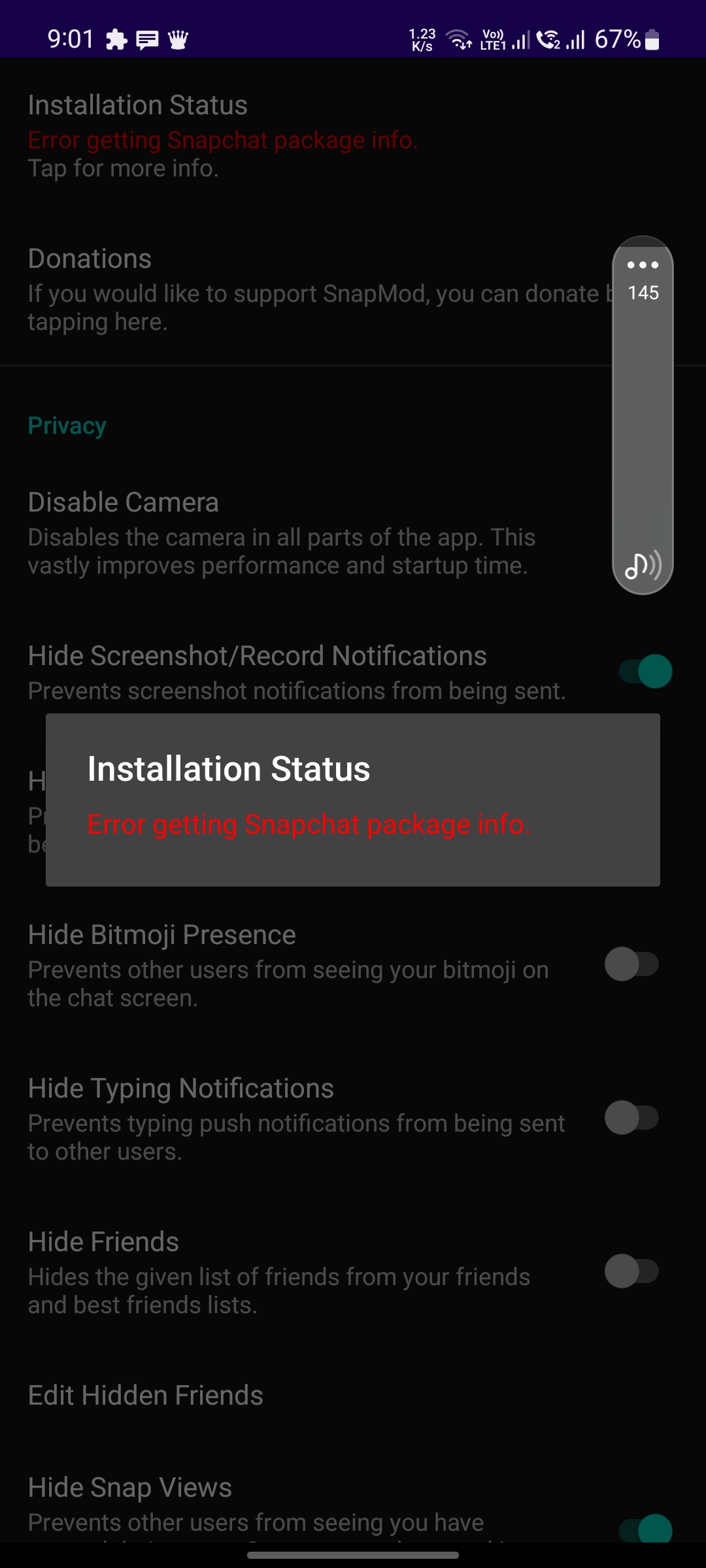
Task: Tap the Wi-Fi icon in status bar
Action: [x=458, y=38]
